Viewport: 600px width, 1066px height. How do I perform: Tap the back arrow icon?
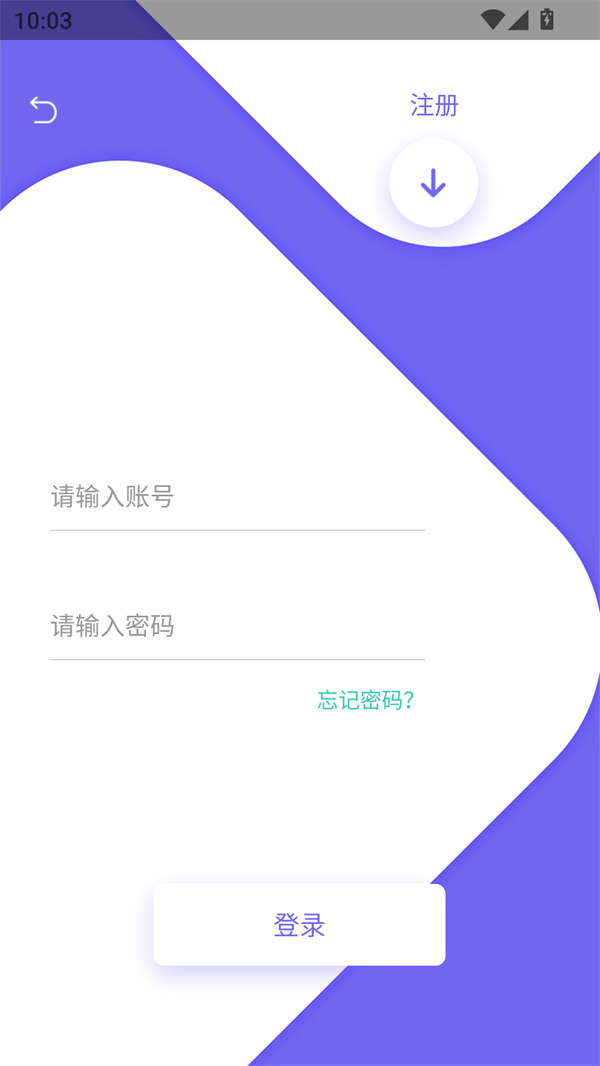click(43, 109)
